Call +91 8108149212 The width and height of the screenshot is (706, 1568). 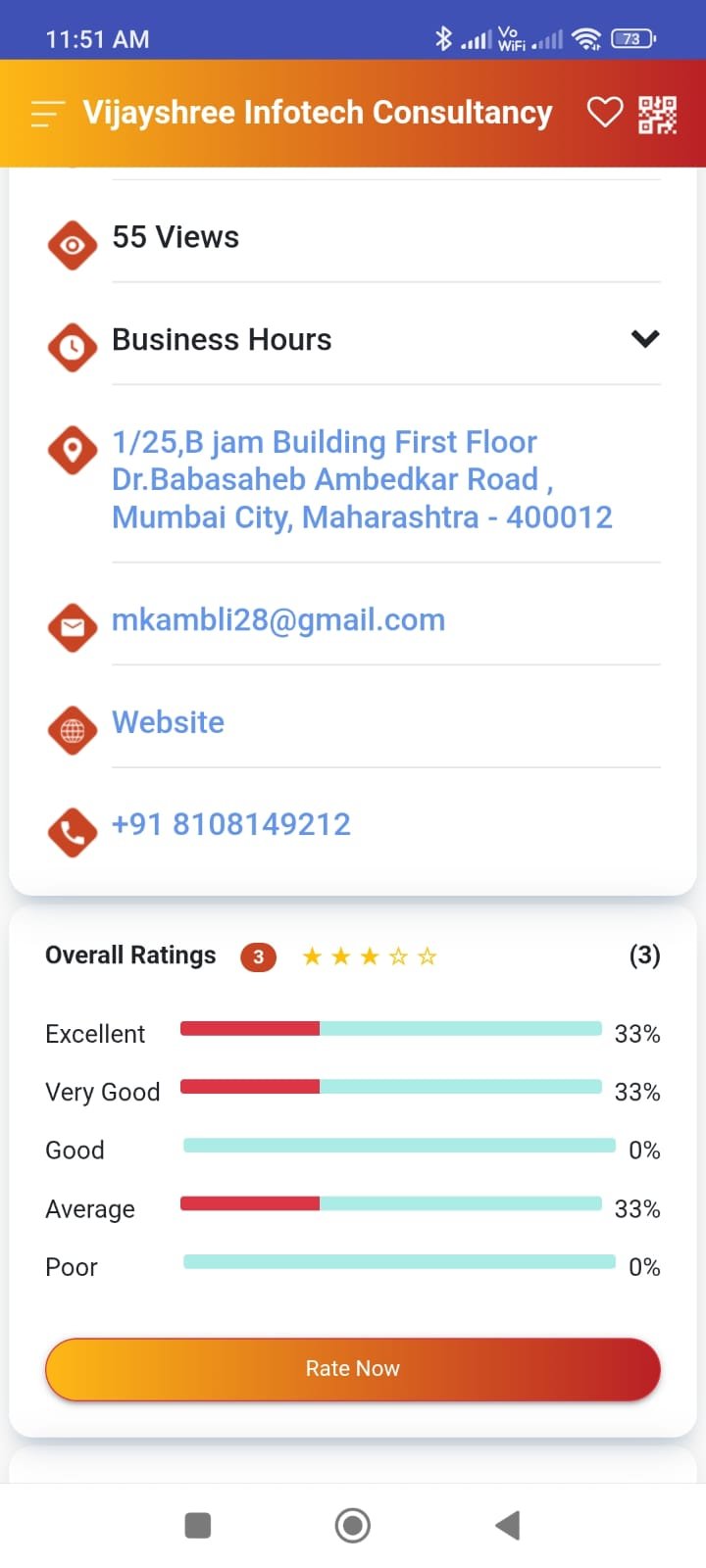tap(231, 824)
